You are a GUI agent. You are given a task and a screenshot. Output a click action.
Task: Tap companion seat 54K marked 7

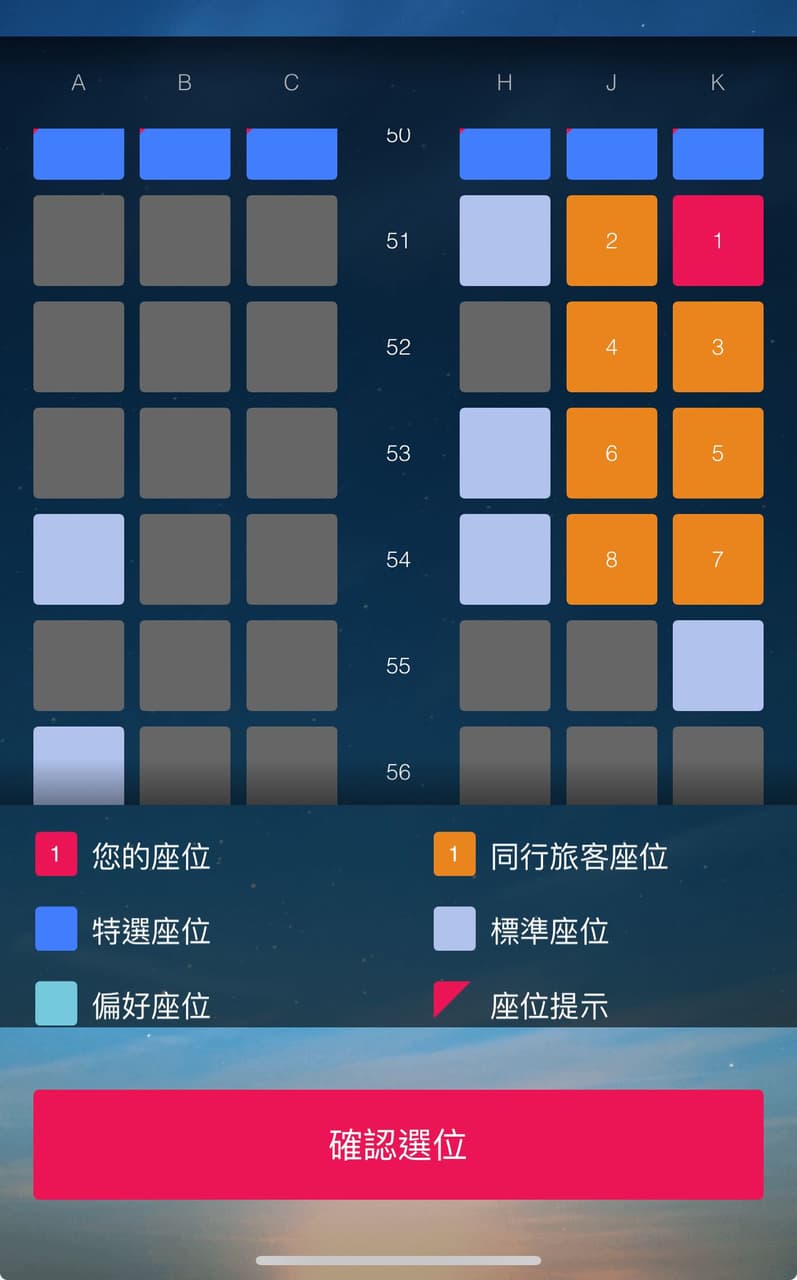(x=717, y=559)
